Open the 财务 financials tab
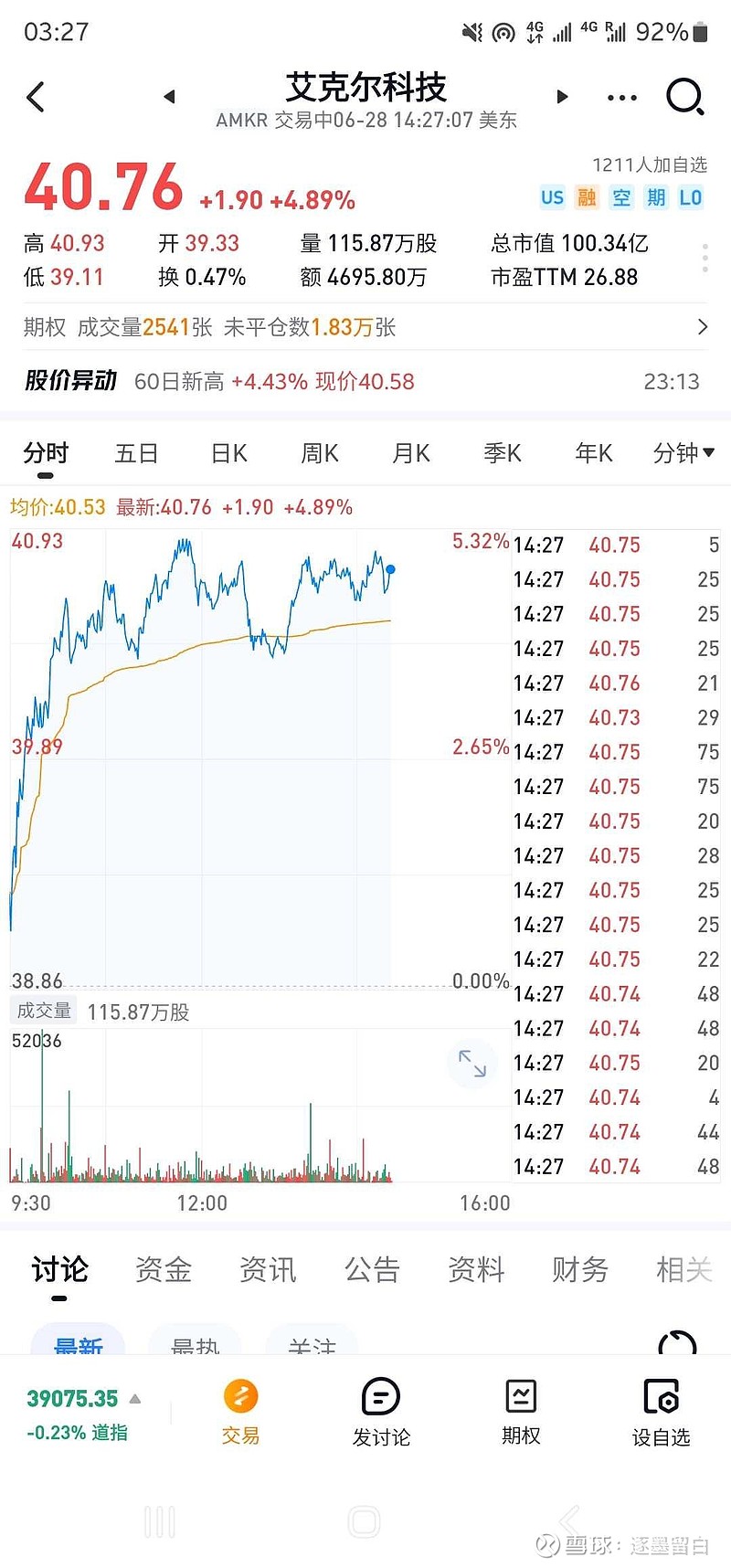This screenshot has height=1568, width=731. click(578, 1270)
